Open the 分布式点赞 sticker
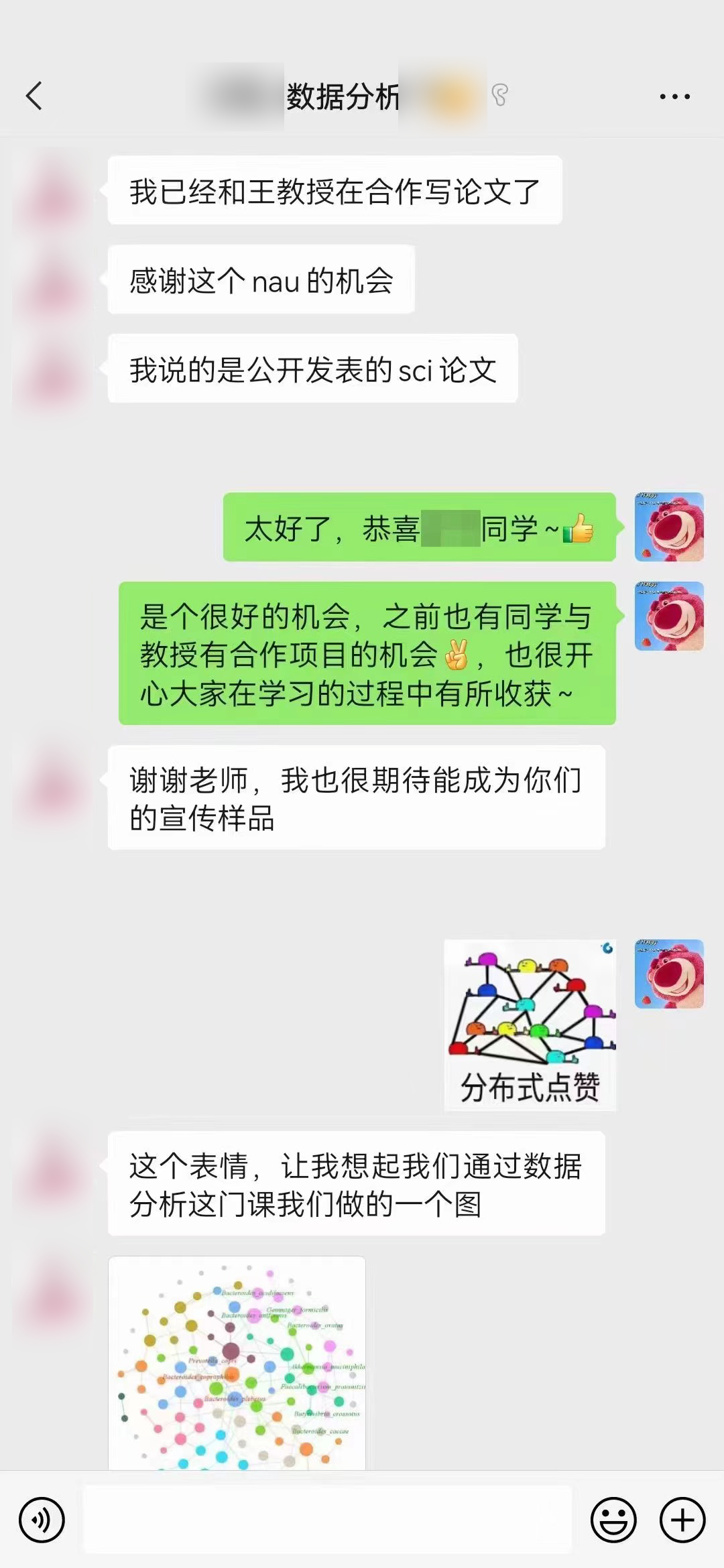Viewport: 724px width, 1568px height. point(530,1025)
